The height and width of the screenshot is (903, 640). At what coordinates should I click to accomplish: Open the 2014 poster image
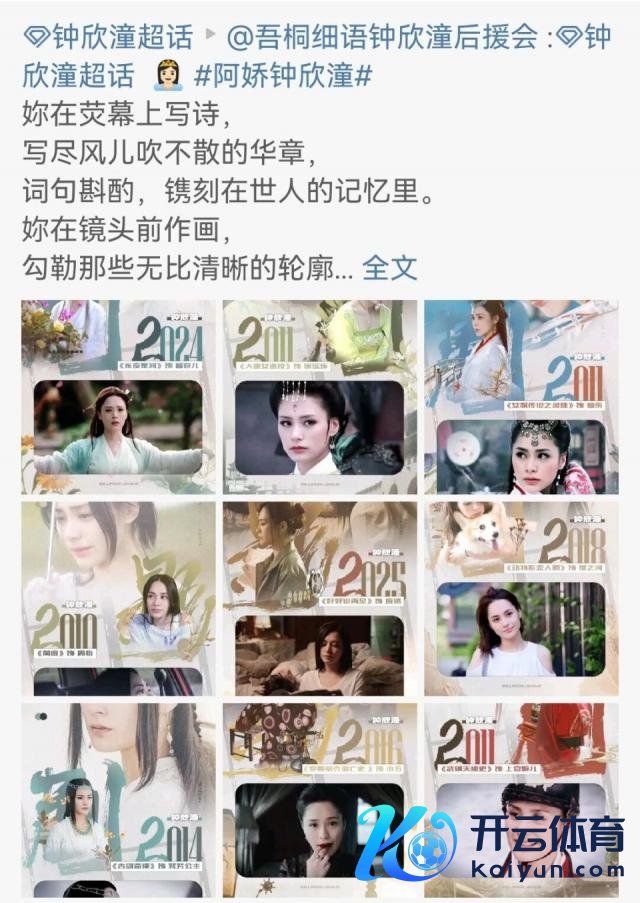coord(118,799)
